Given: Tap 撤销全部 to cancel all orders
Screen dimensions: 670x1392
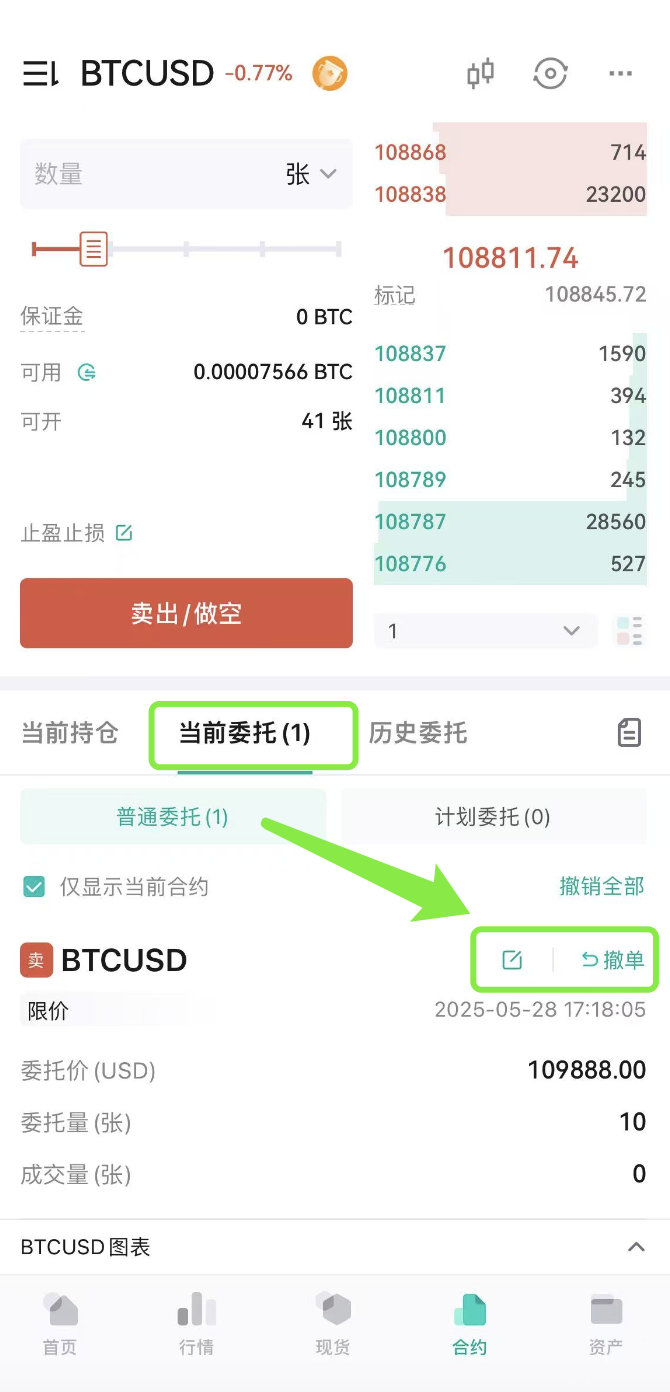Looking at the screenshot, I should tap(601, 886).
